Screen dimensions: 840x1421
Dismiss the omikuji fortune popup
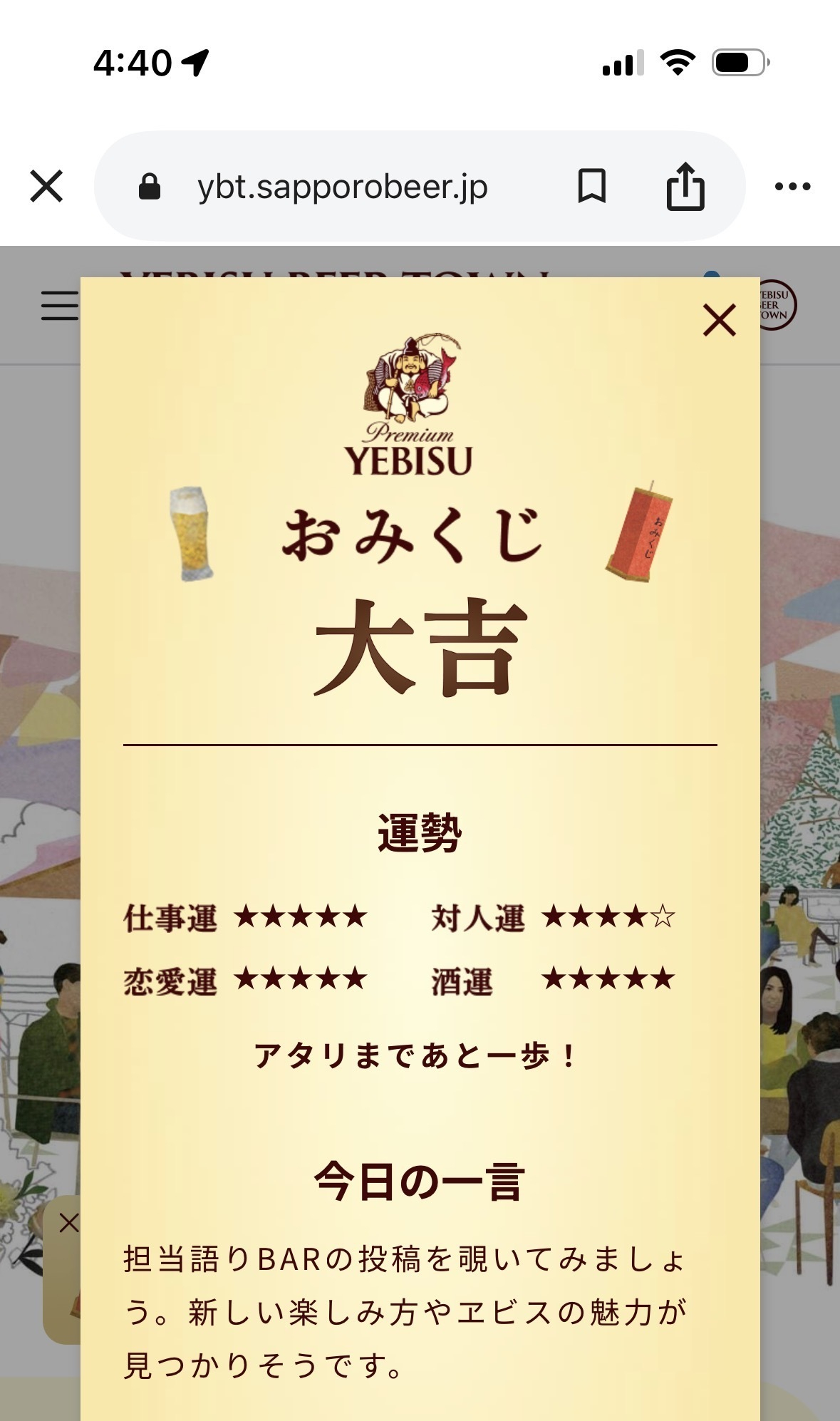click(719, 320)
